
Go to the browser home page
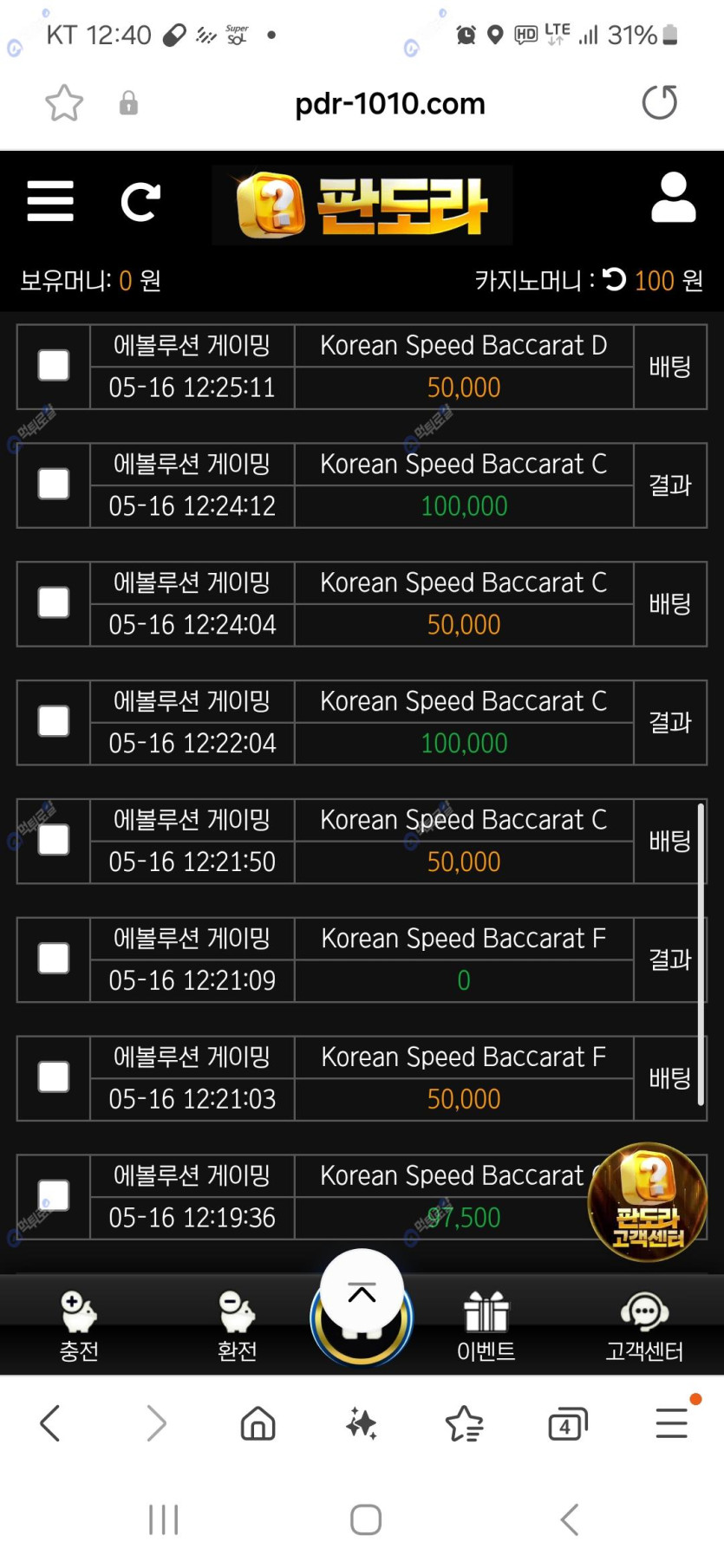(258, 1423)
